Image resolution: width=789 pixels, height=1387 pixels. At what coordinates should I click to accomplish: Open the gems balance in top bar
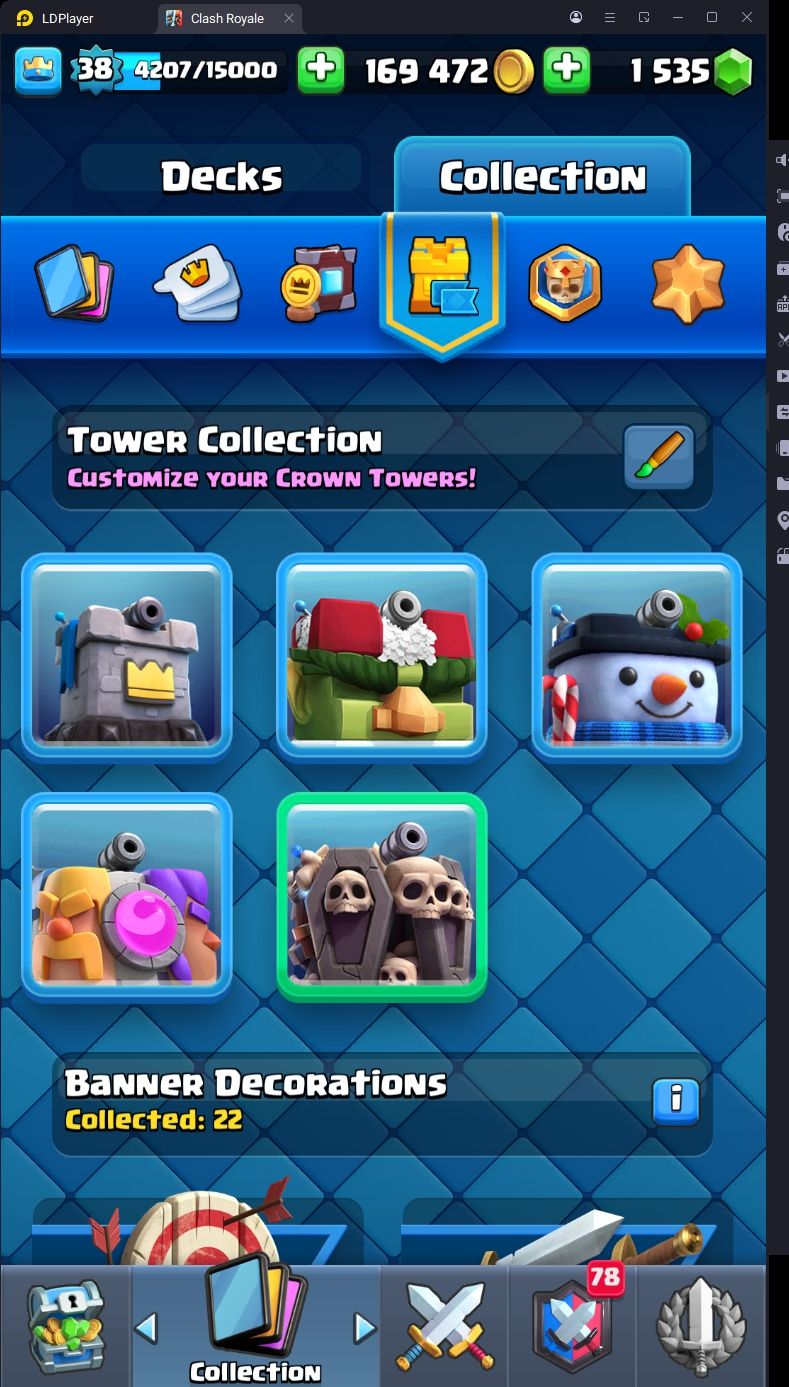(688, 70)
